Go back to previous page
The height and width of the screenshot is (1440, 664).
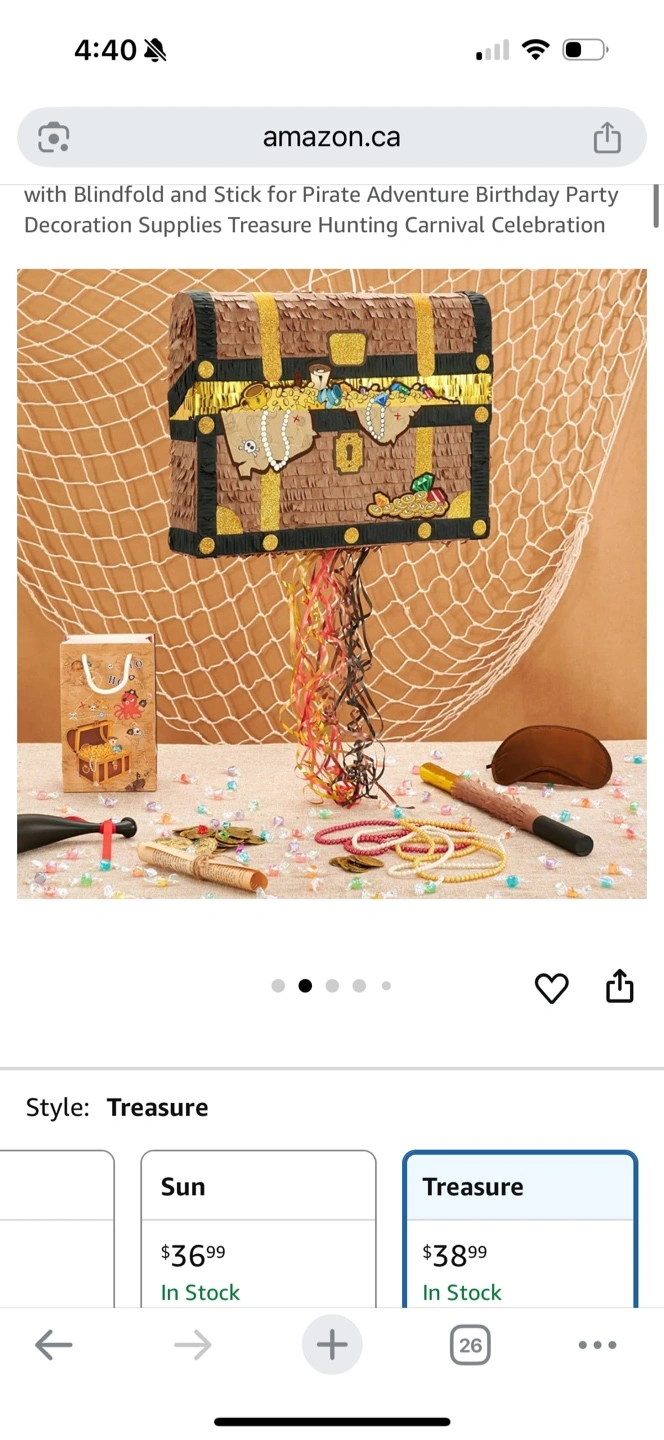tap(54, 1345)
